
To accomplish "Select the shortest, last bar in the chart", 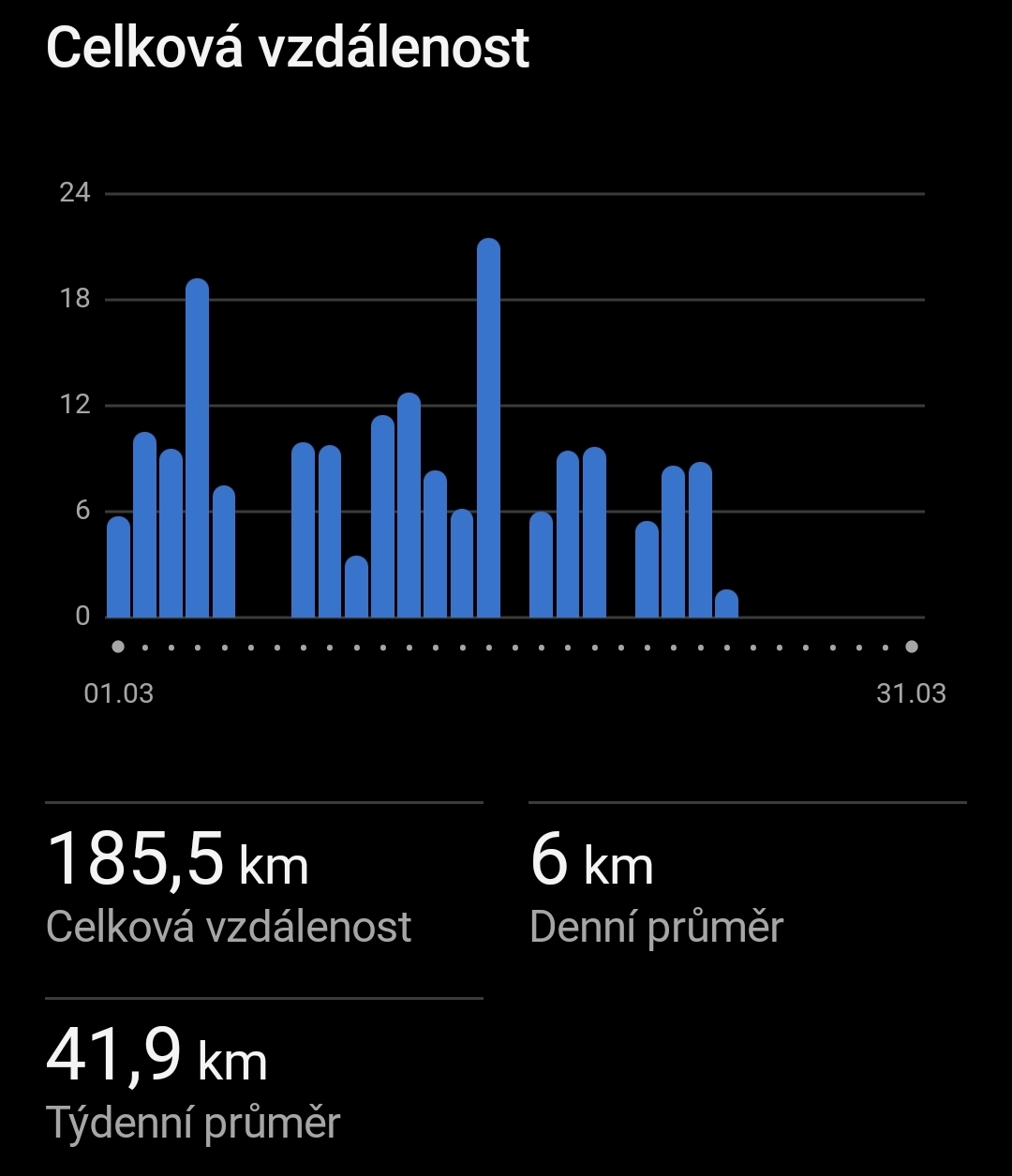I will [x=726, y=604].
